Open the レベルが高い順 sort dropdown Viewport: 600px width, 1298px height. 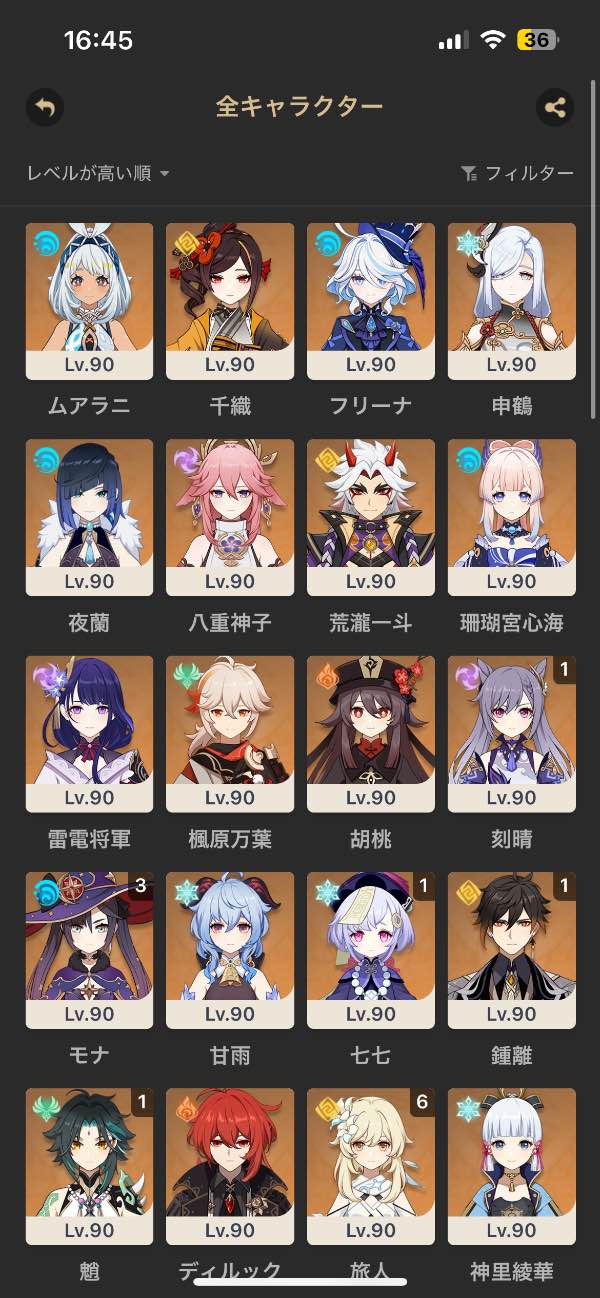98,173
